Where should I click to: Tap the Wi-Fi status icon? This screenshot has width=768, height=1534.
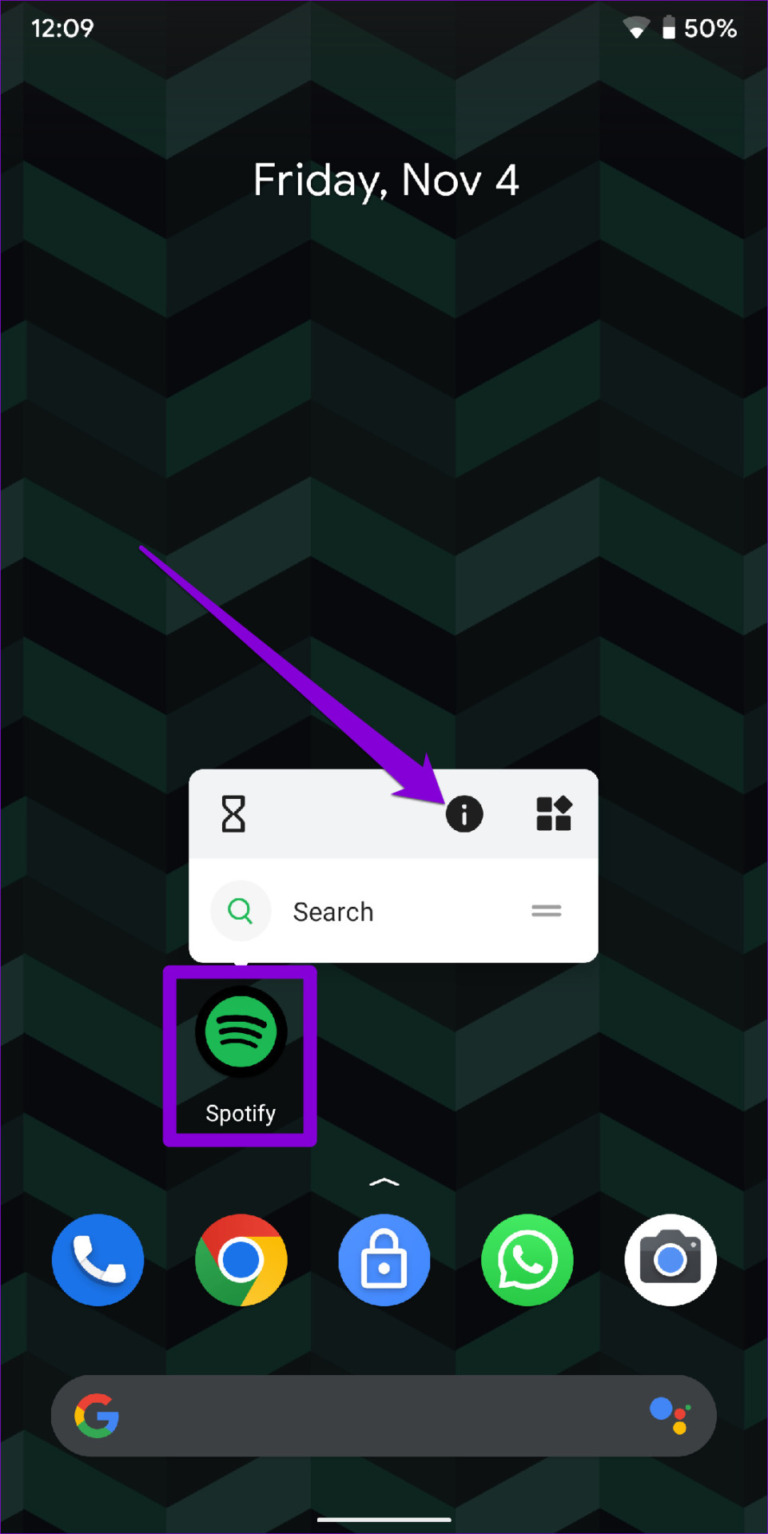[x=636, y=28]
